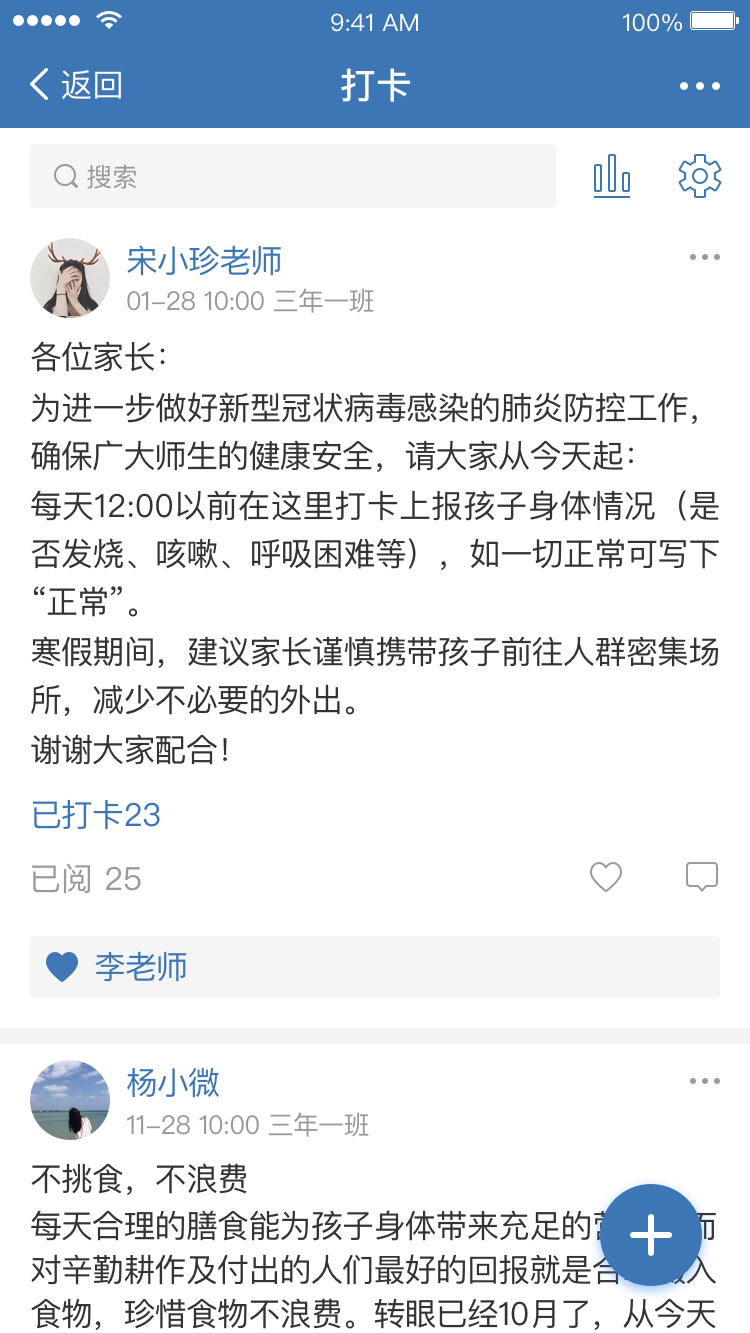Image resolution: width=750 pixels, height=1333 pixels.
Task: Comment on 宋小珍老师's post
Action: point(701,877)
